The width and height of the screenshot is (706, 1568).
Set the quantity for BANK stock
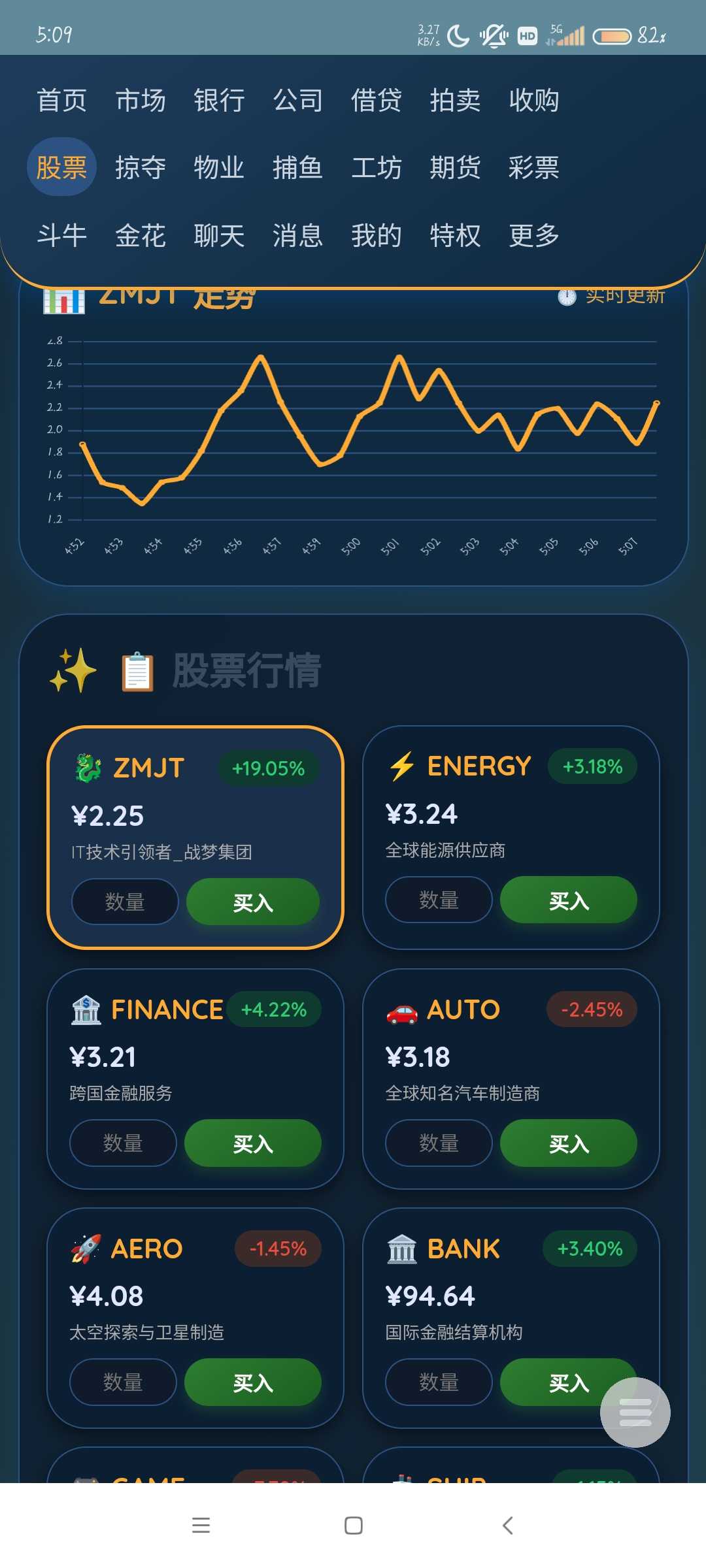(x=439, y=1382)
